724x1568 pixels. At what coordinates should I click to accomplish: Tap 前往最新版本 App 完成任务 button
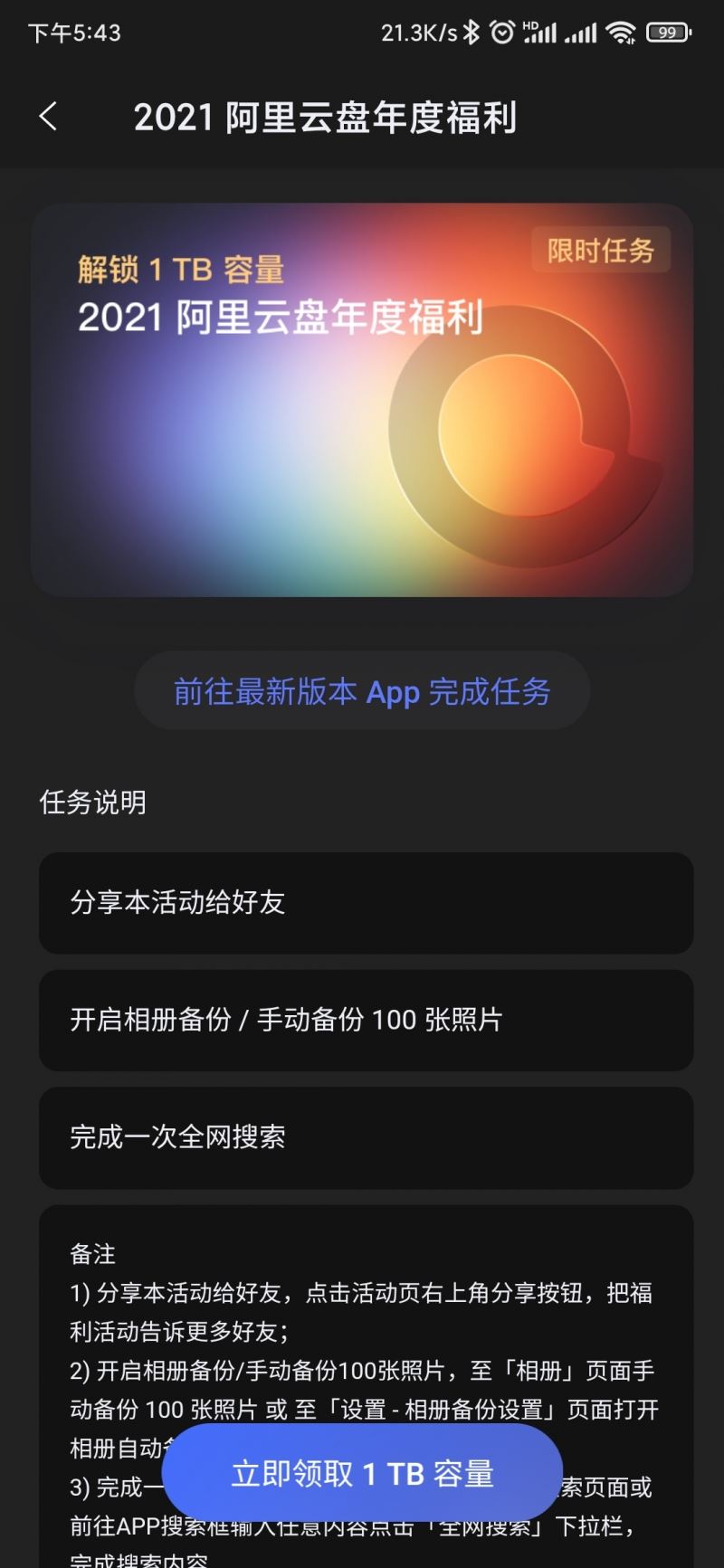point(362,692)
